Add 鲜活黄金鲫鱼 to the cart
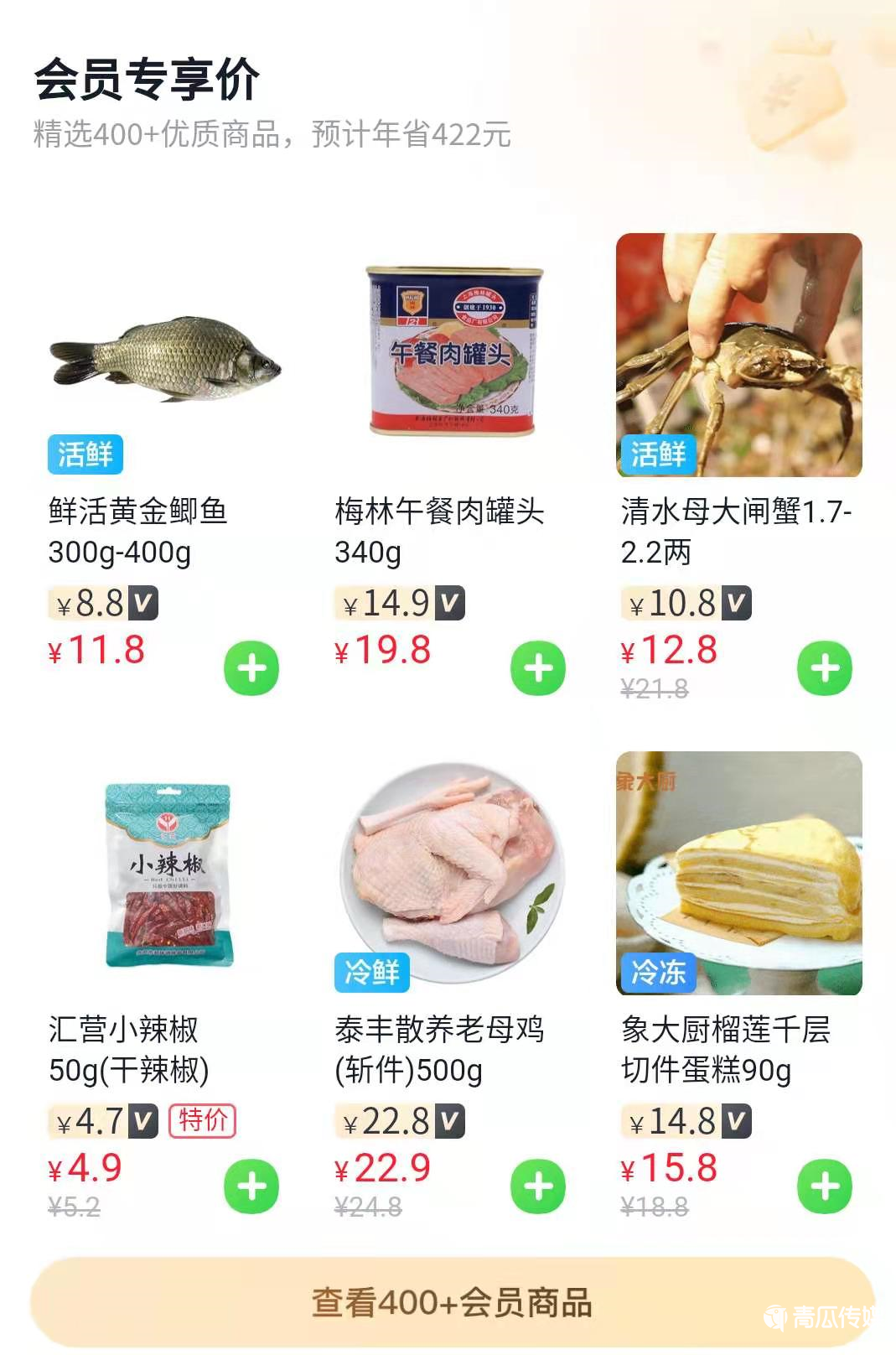Viewport: 896px width, 1355px height. pyautogui.click(x=251, y=668)
